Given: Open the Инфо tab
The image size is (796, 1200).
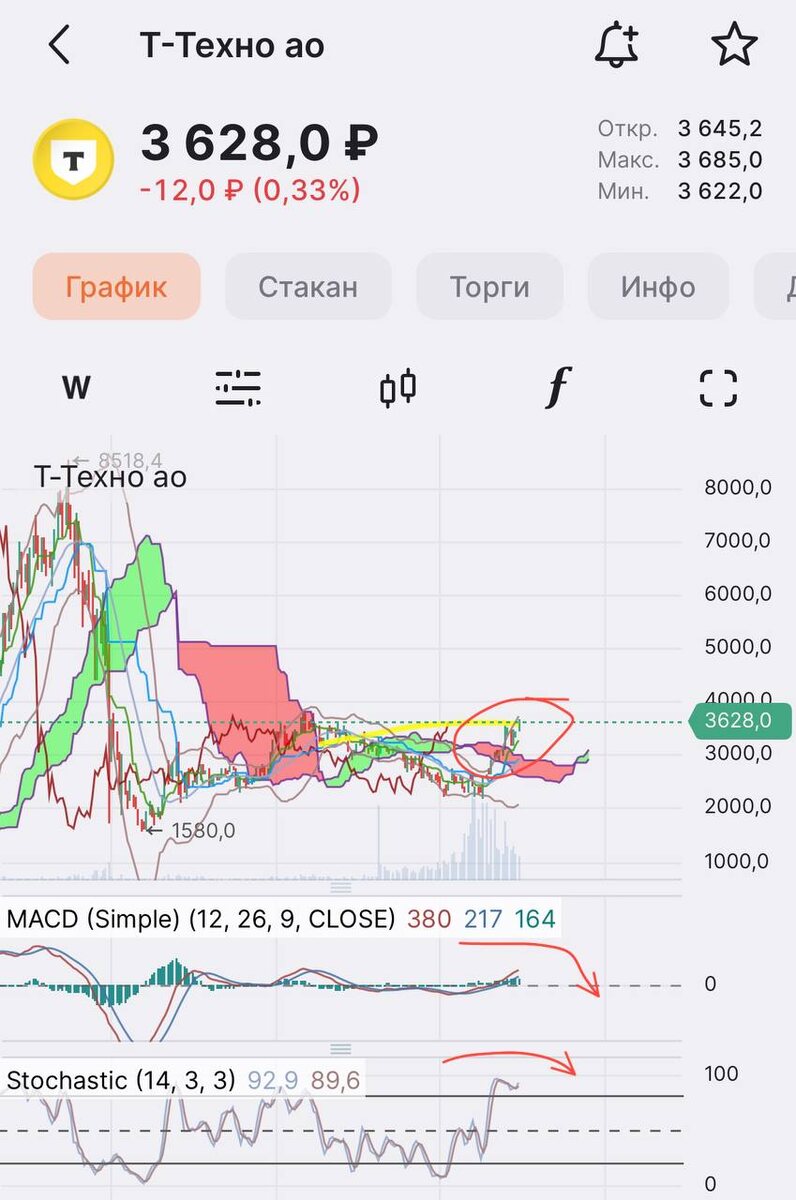Looking at the screenshot, I should click(658, 287).
